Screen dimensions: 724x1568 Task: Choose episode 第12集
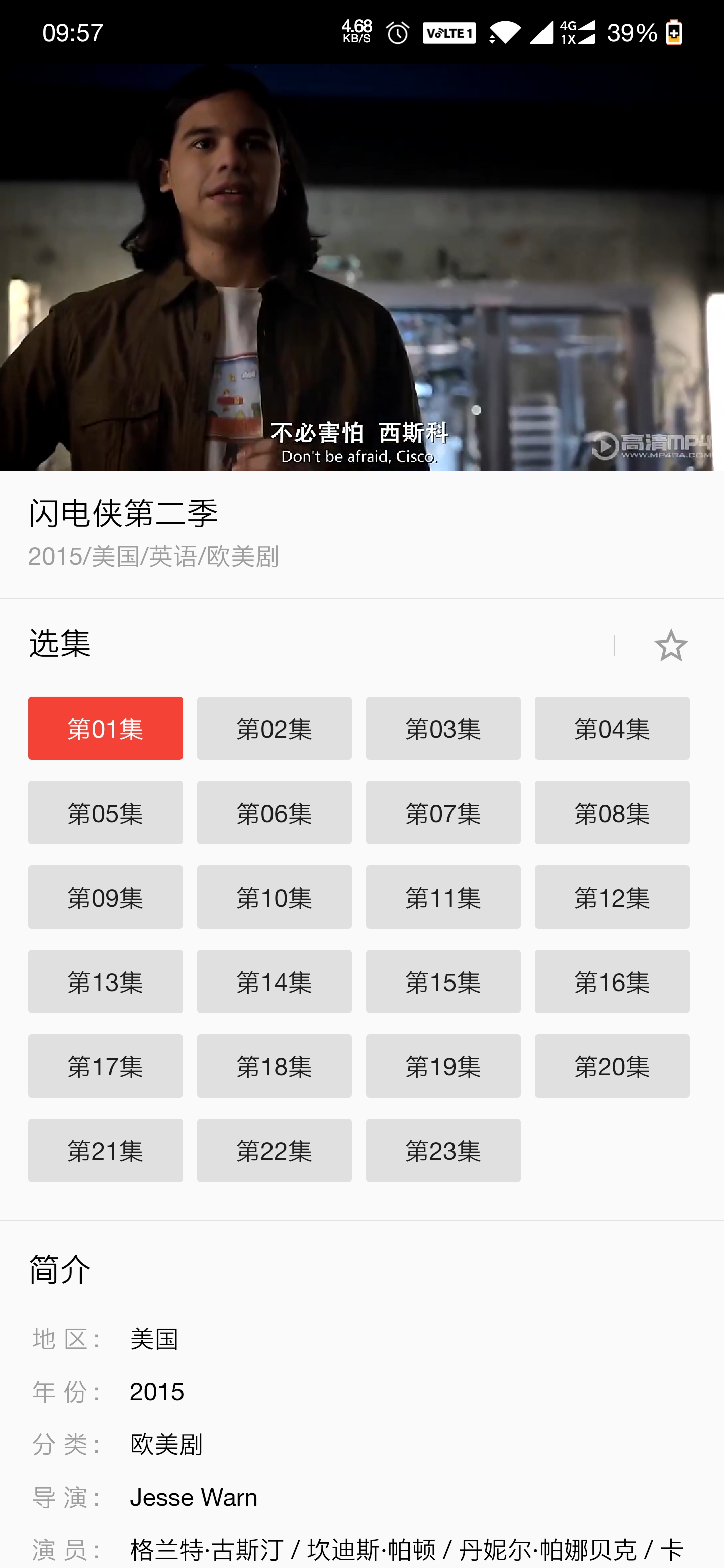(611, 897)
